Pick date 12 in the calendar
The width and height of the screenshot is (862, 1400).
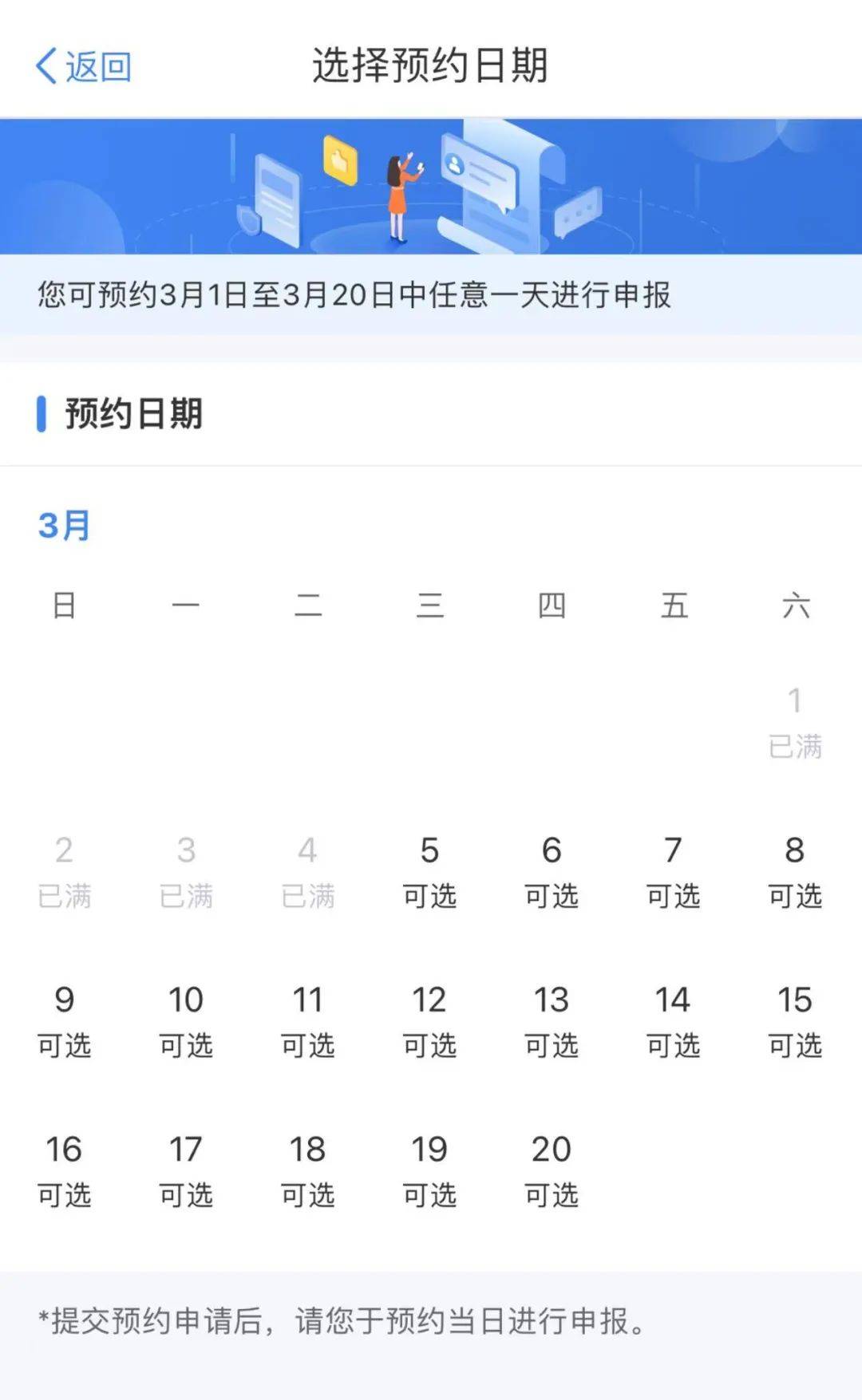point(429,1021)
